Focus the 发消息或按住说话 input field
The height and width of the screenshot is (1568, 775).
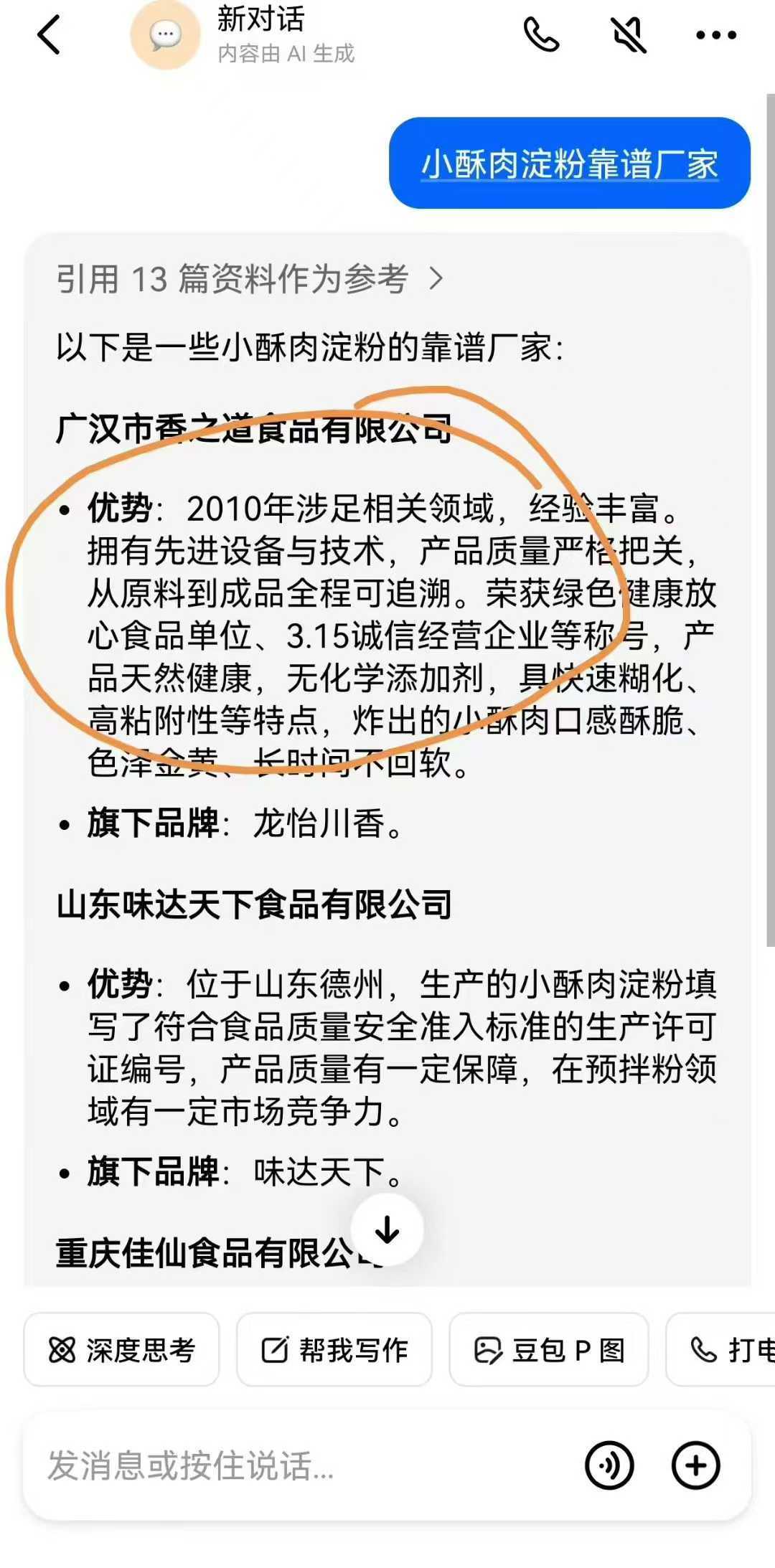pyautogui.click(x=287, y=1465)
